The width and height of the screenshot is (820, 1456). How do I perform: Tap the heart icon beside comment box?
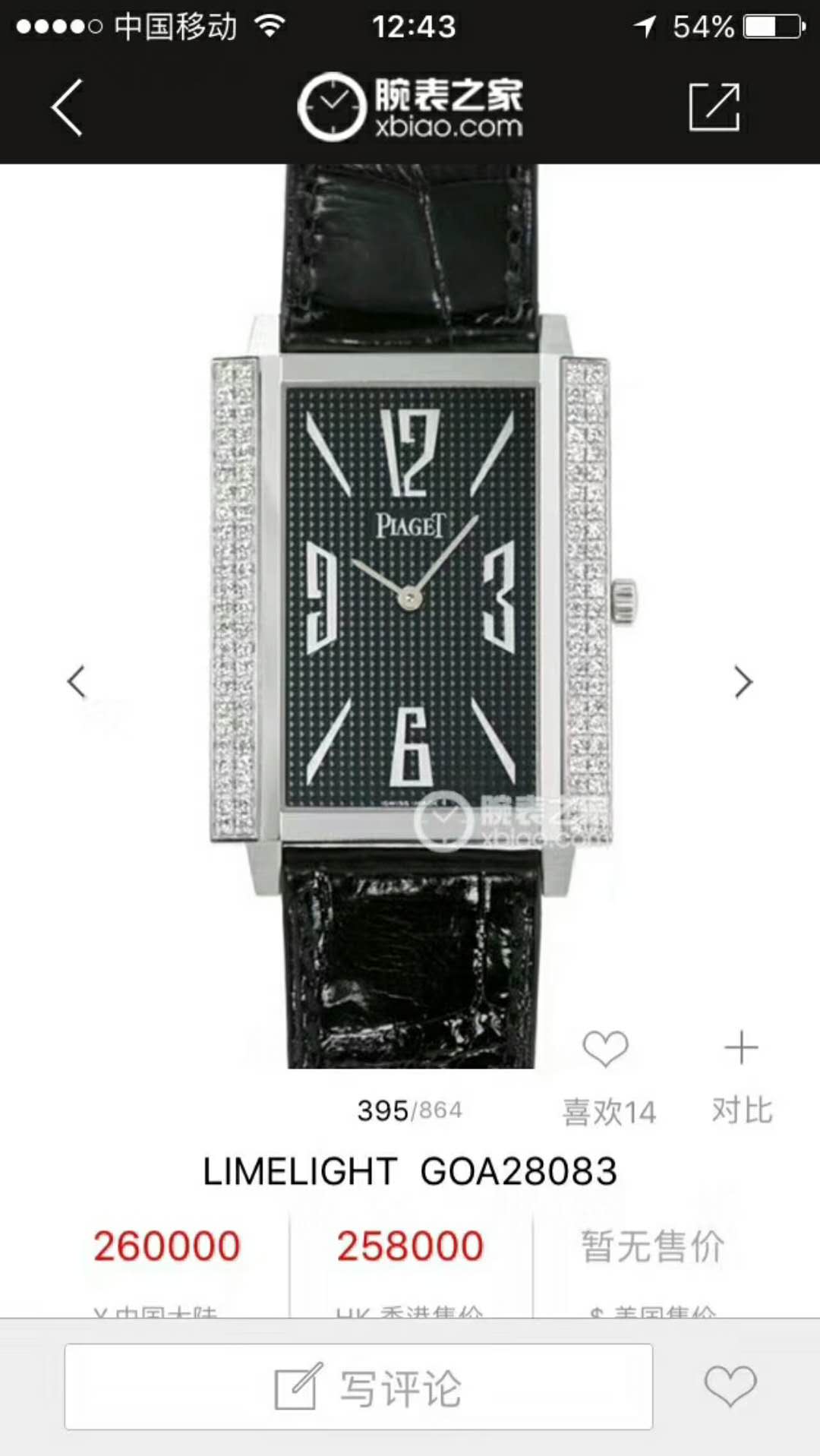730,1385
